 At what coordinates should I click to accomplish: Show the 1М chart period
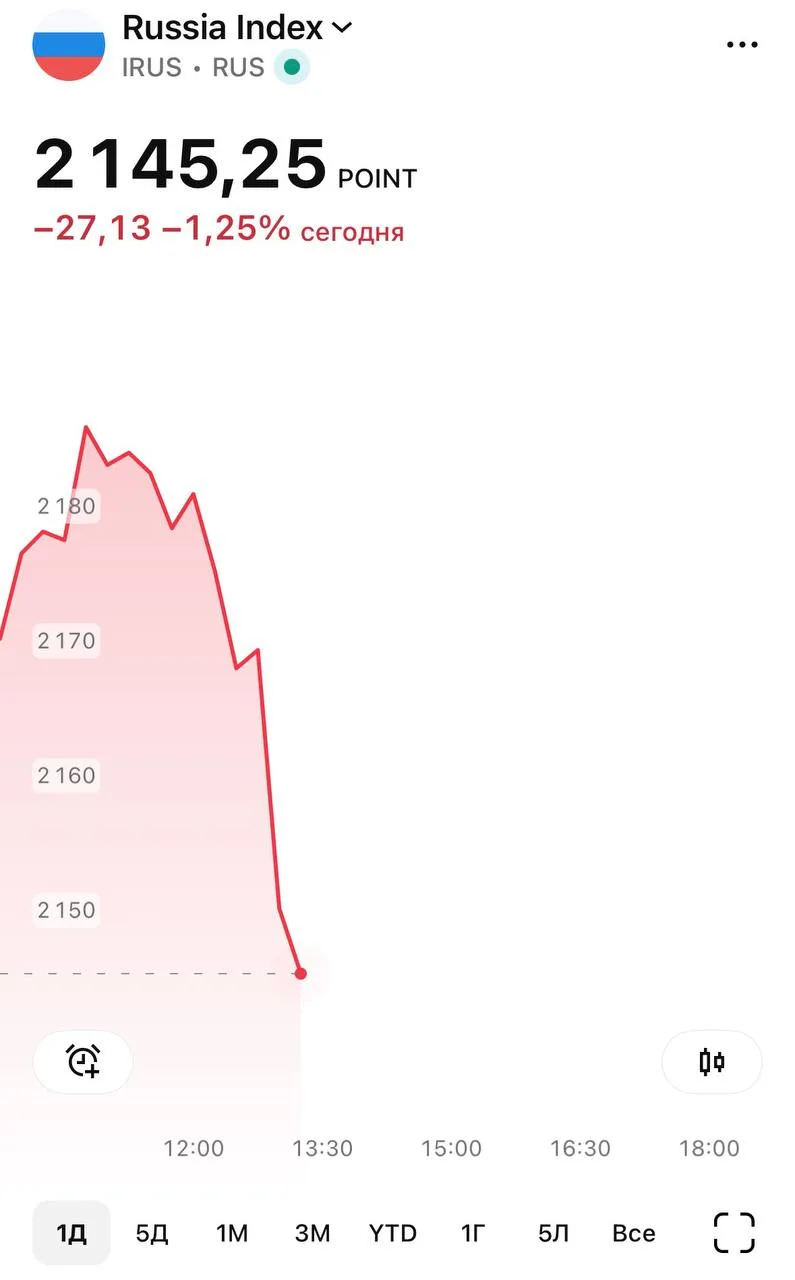(x=232, y=1233)
